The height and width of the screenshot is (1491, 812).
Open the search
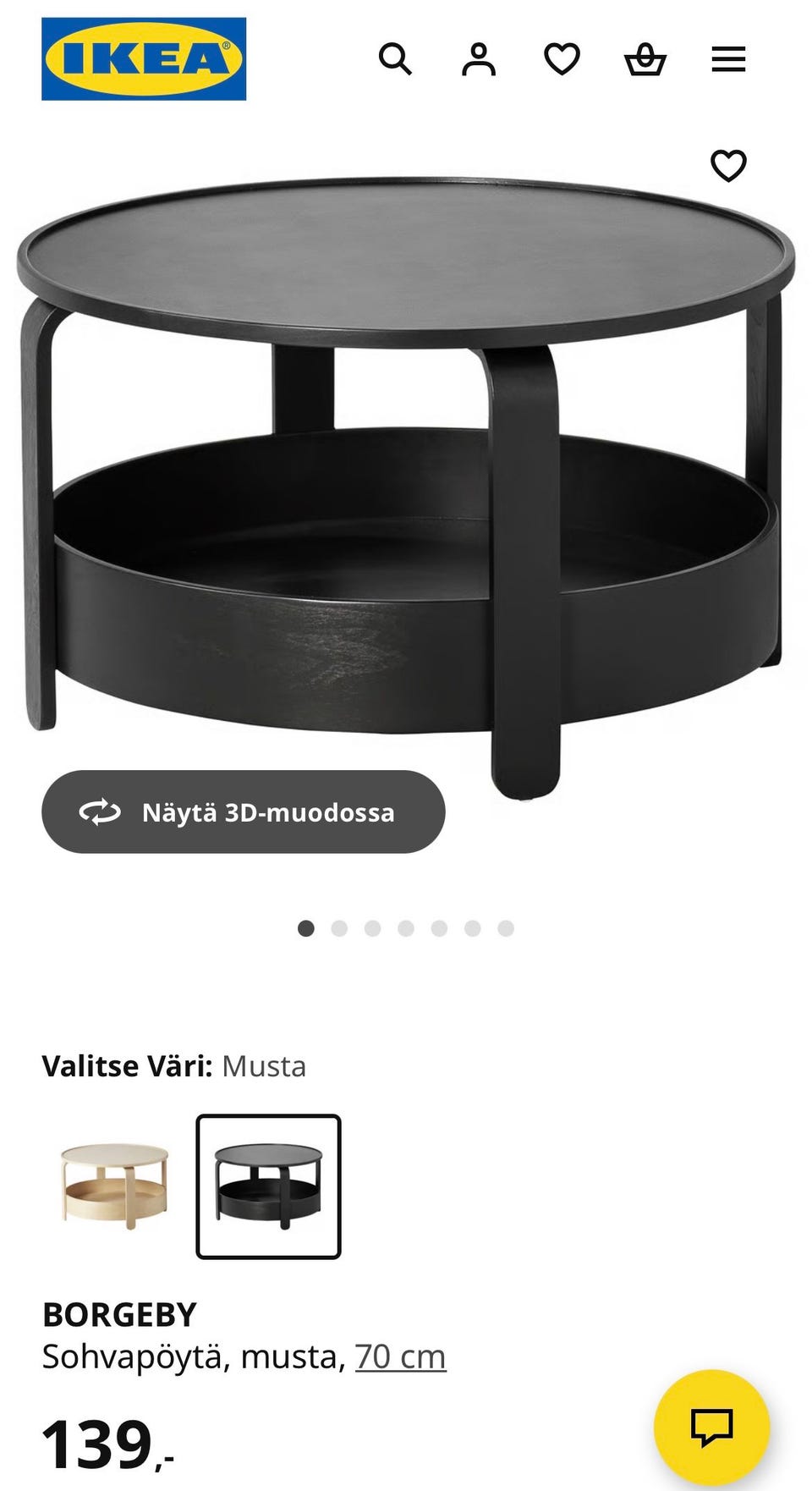(x=395, y=59)
